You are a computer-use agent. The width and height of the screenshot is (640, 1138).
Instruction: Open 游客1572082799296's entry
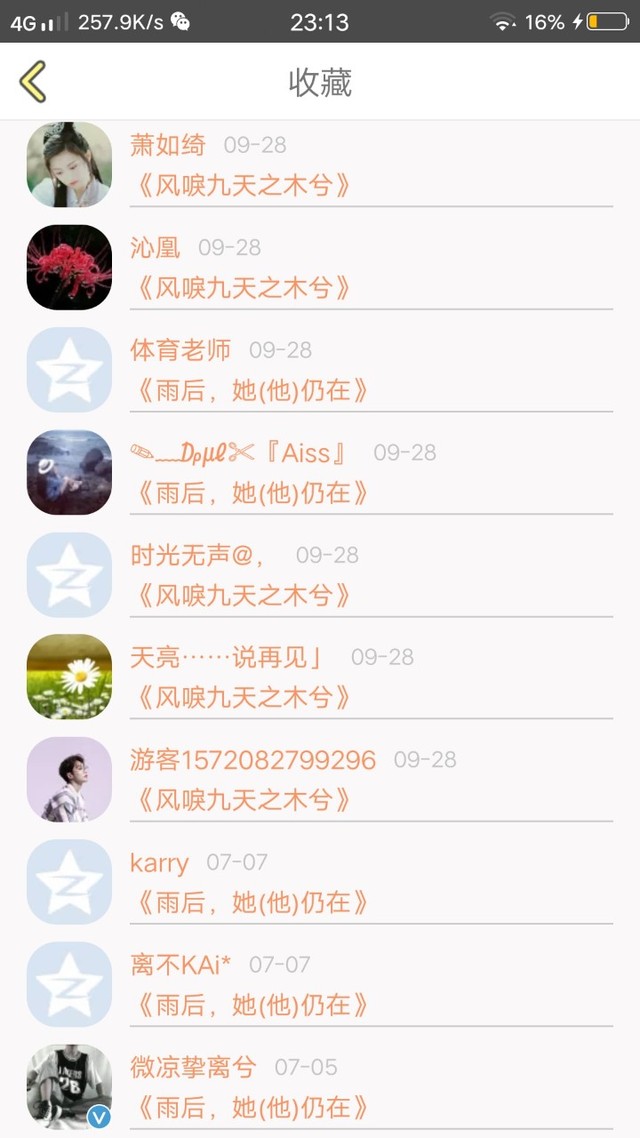pyautogui.click(x=320, y=779)
